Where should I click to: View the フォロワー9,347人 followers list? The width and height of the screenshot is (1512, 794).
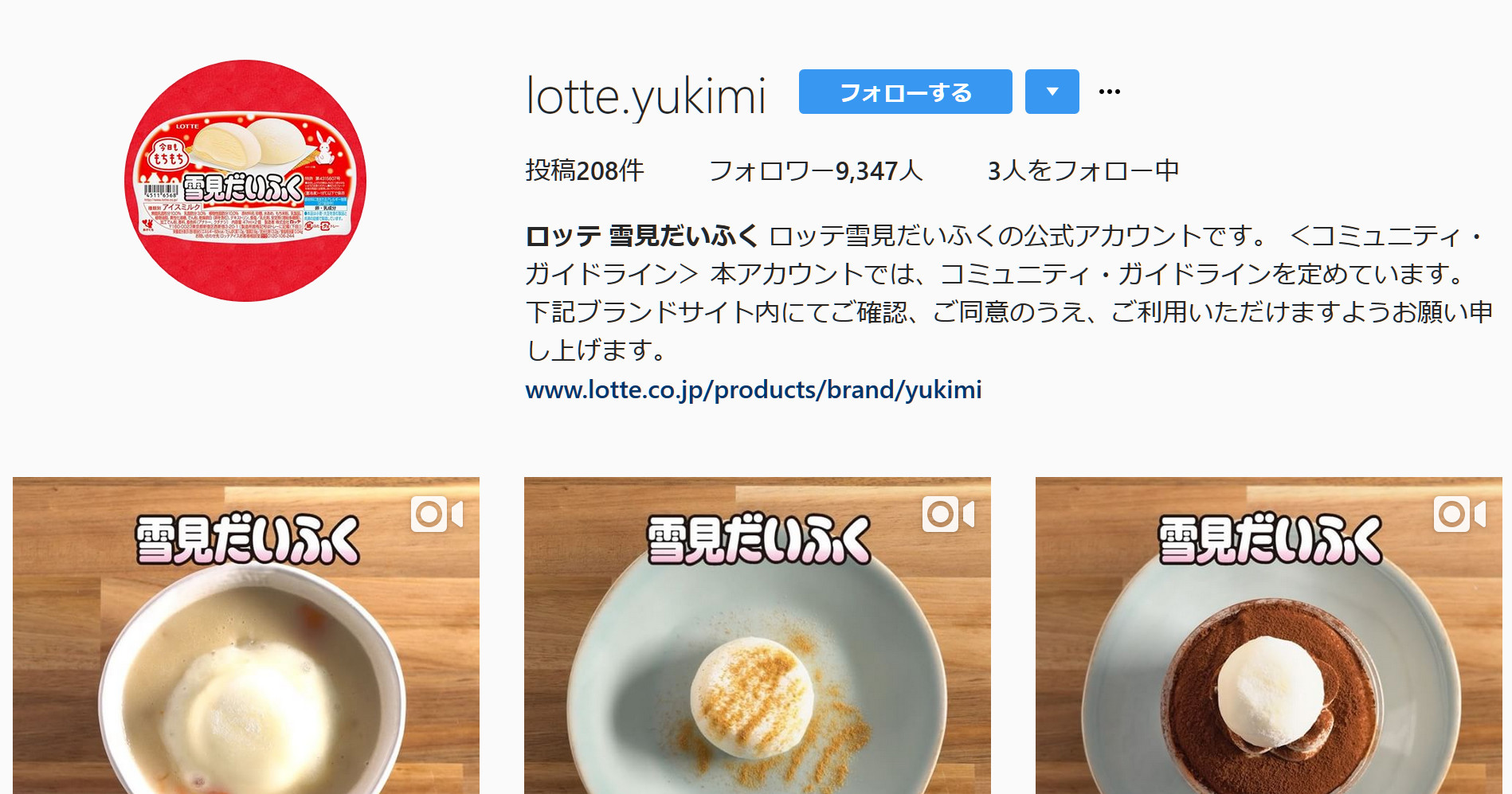[x=815, y=170]
